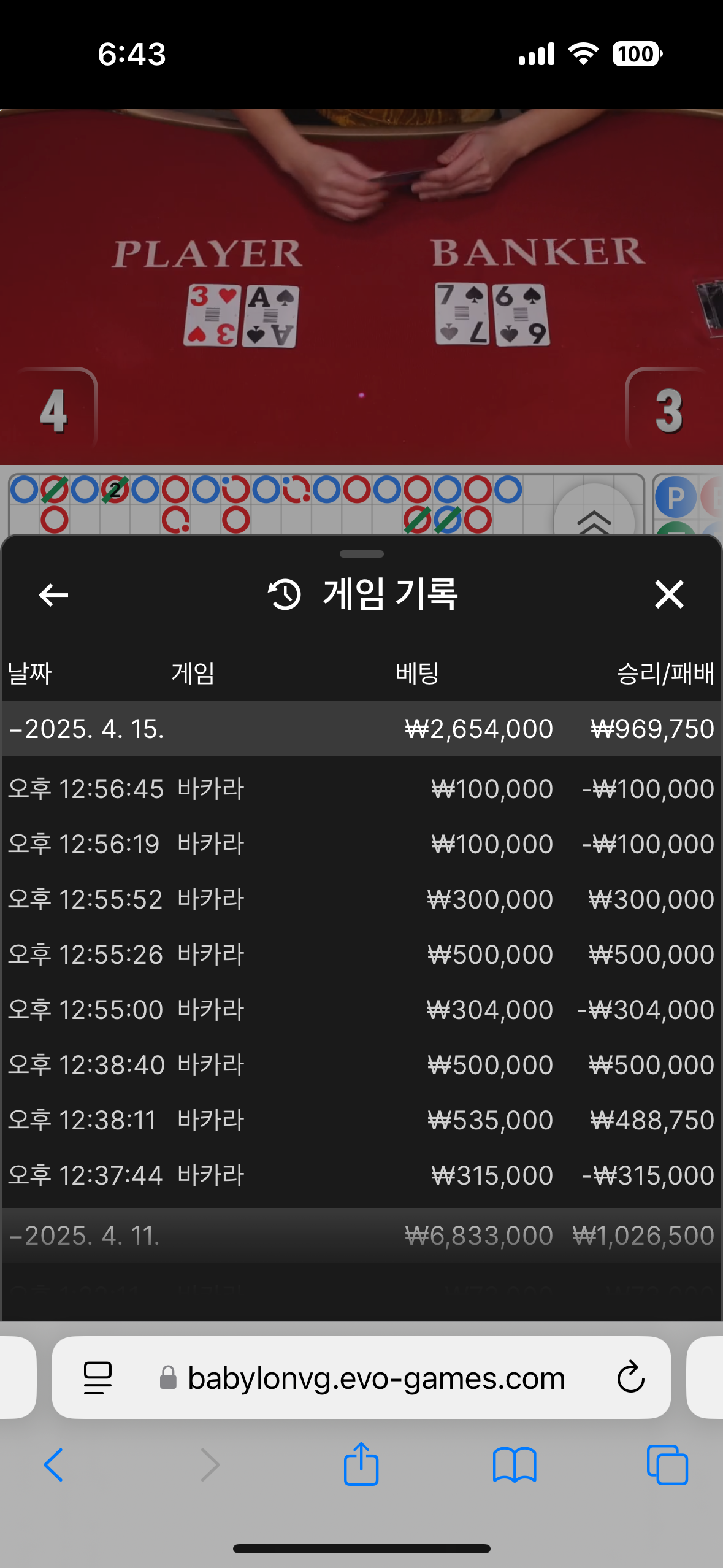Open Safari bookmarks
Screen dimensions: 723x1568
[x=515, y=1465]
